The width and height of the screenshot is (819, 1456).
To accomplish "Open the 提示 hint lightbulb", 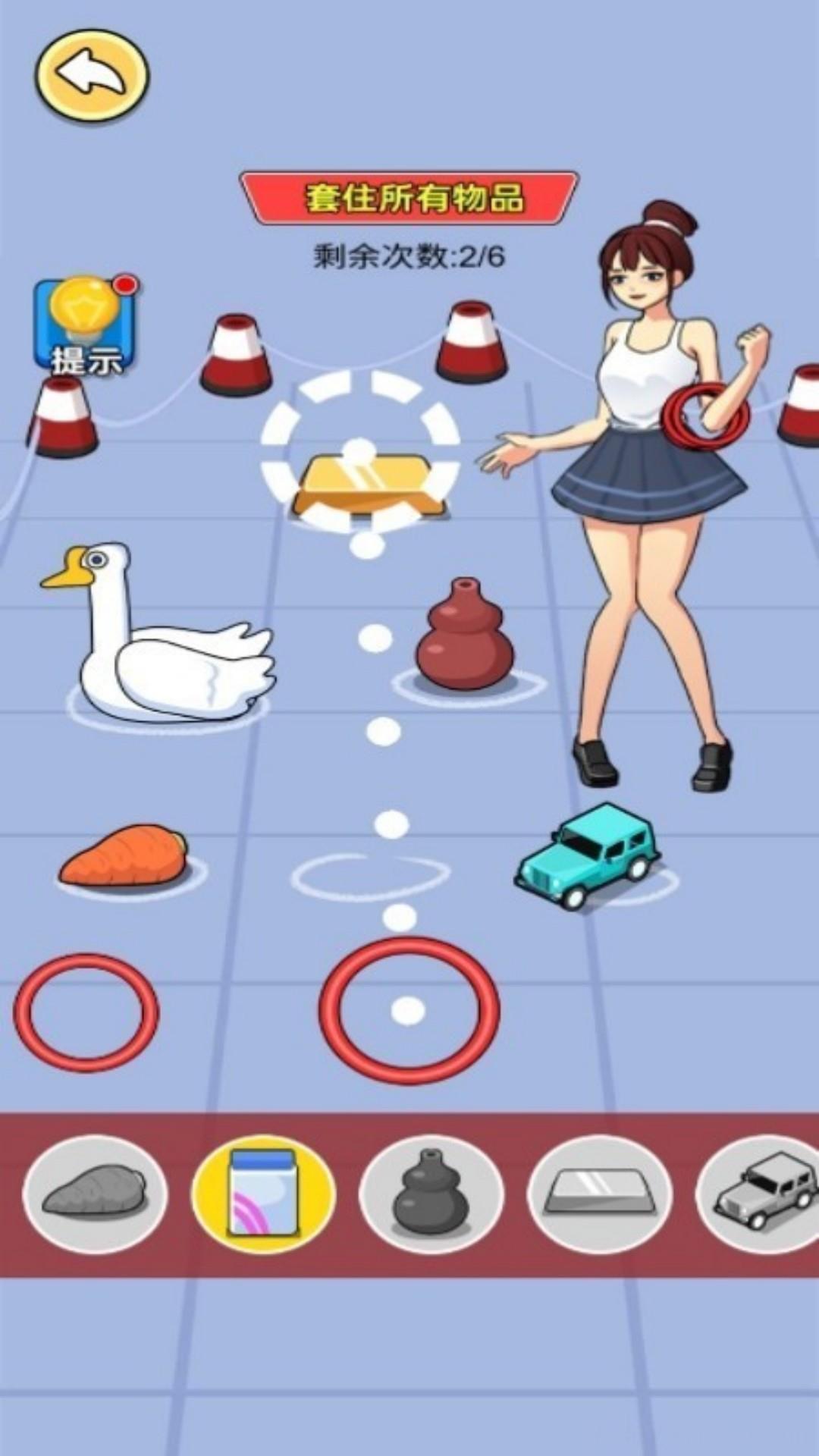I will [86, 328].
